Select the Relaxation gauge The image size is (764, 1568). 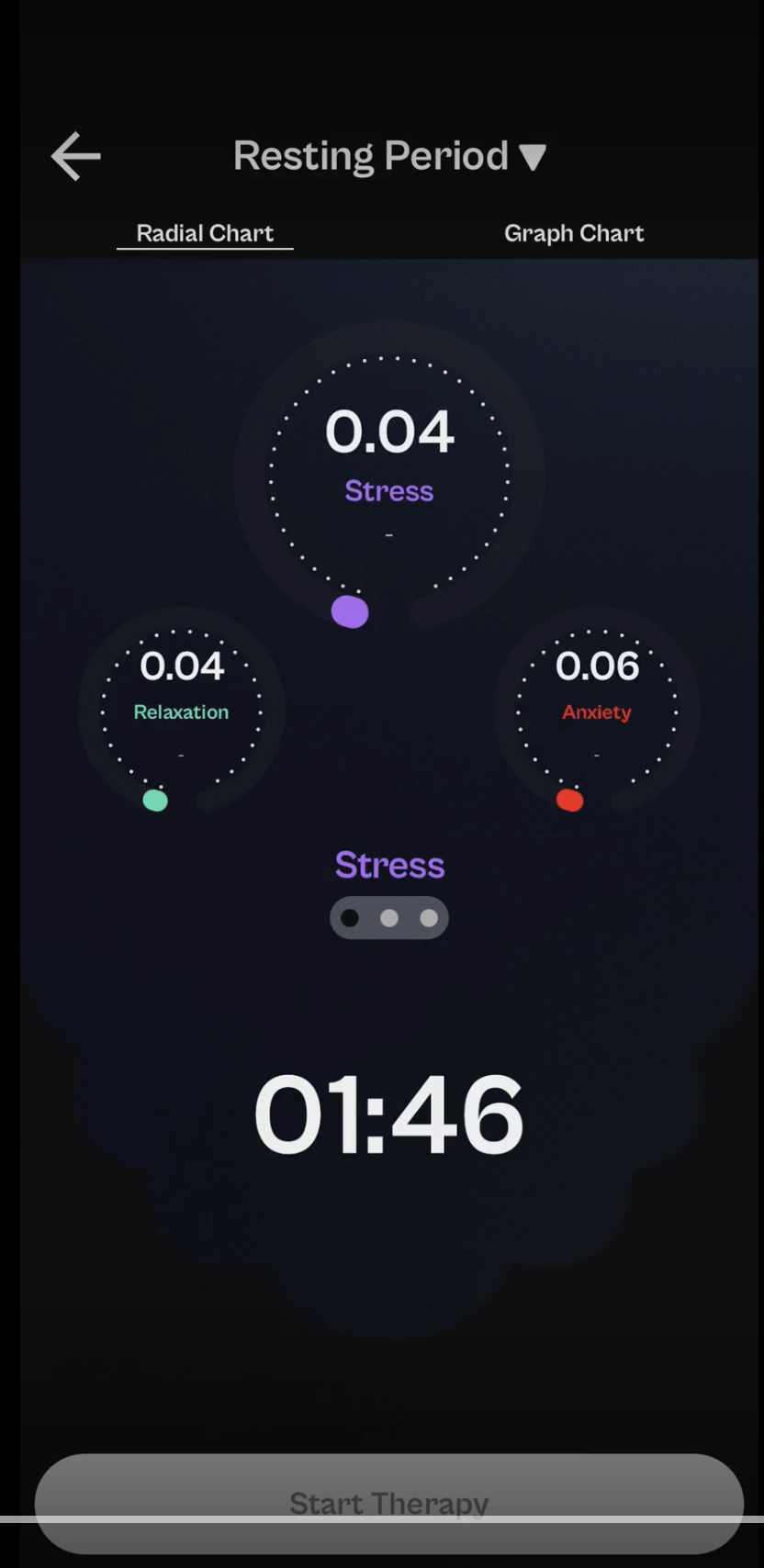182,709
